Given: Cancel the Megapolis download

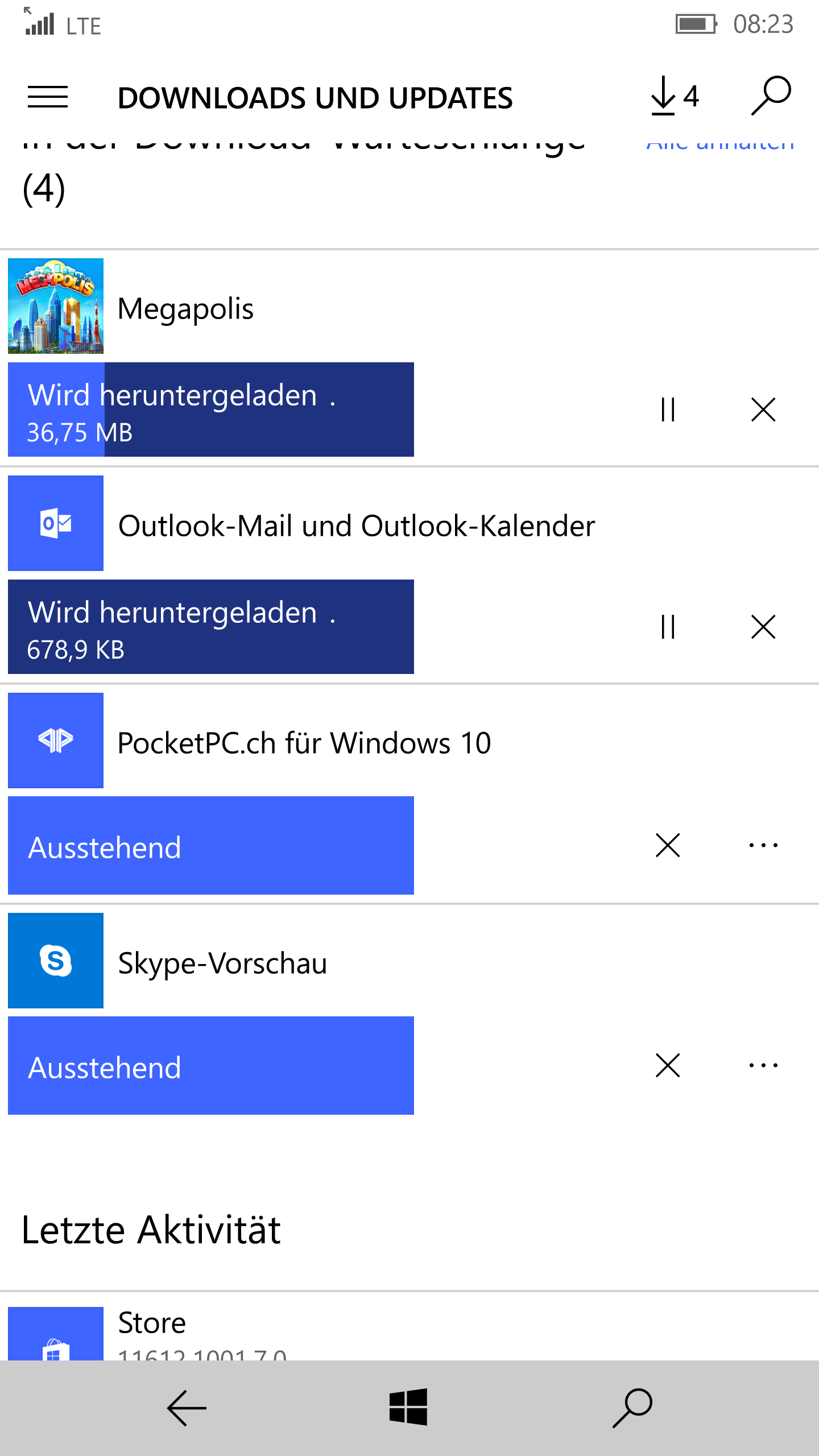Looking at the screenshot, I should click(763, 409).
